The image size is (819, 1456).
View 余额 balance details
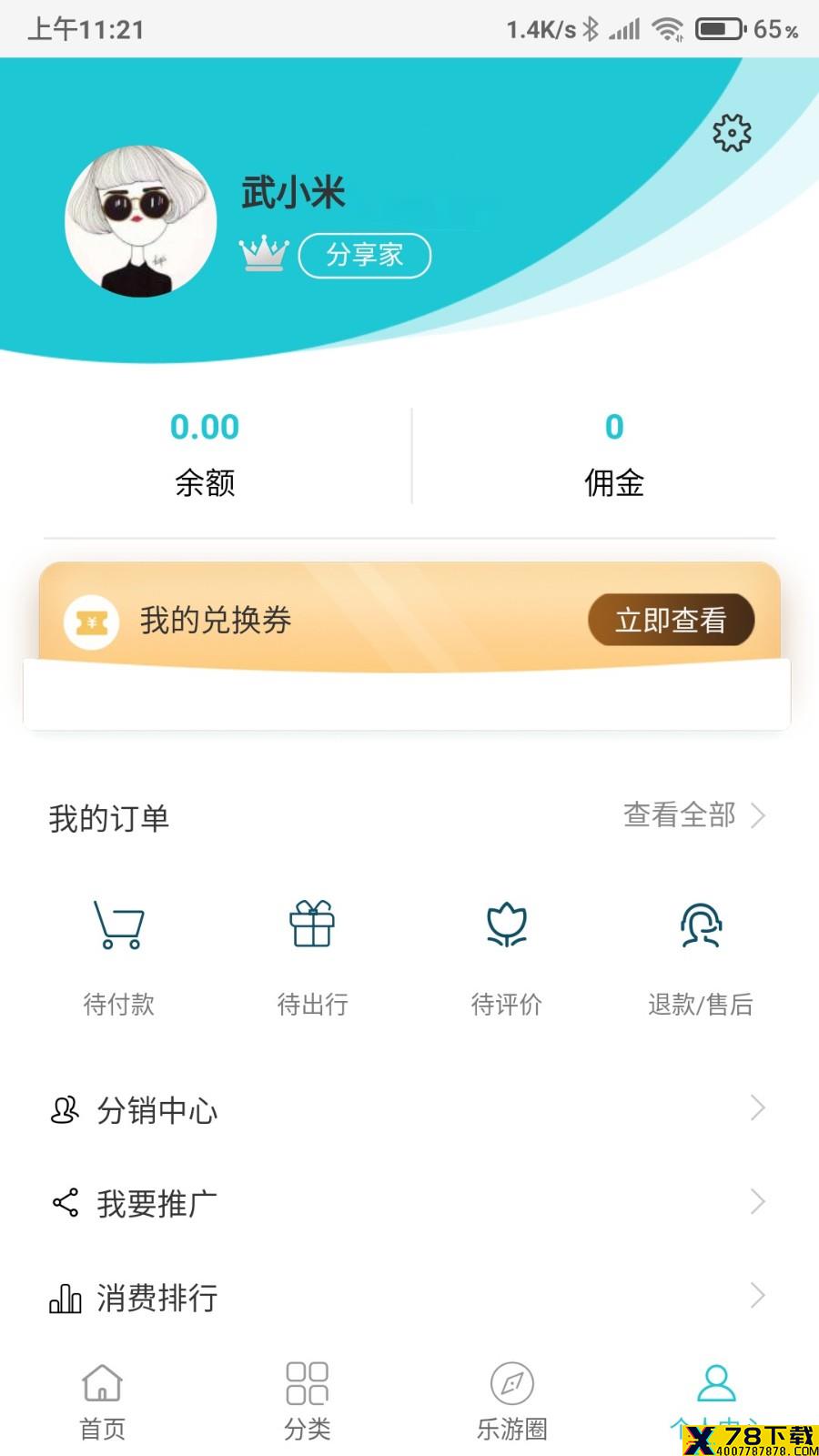tap(205, 454)
